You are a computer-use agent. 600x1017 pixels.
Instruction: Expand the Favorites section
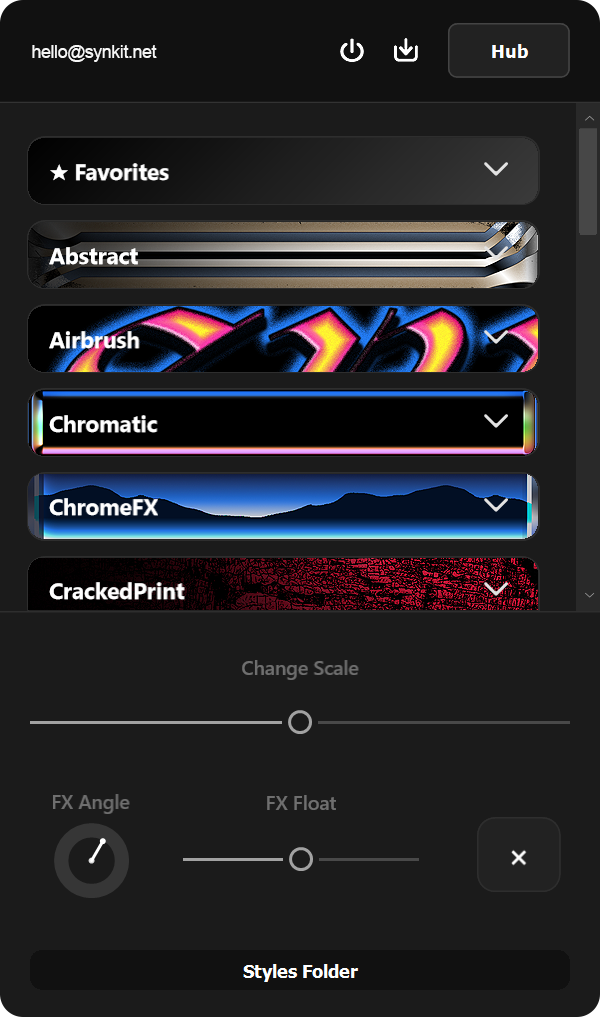click(x=496, y=170)
